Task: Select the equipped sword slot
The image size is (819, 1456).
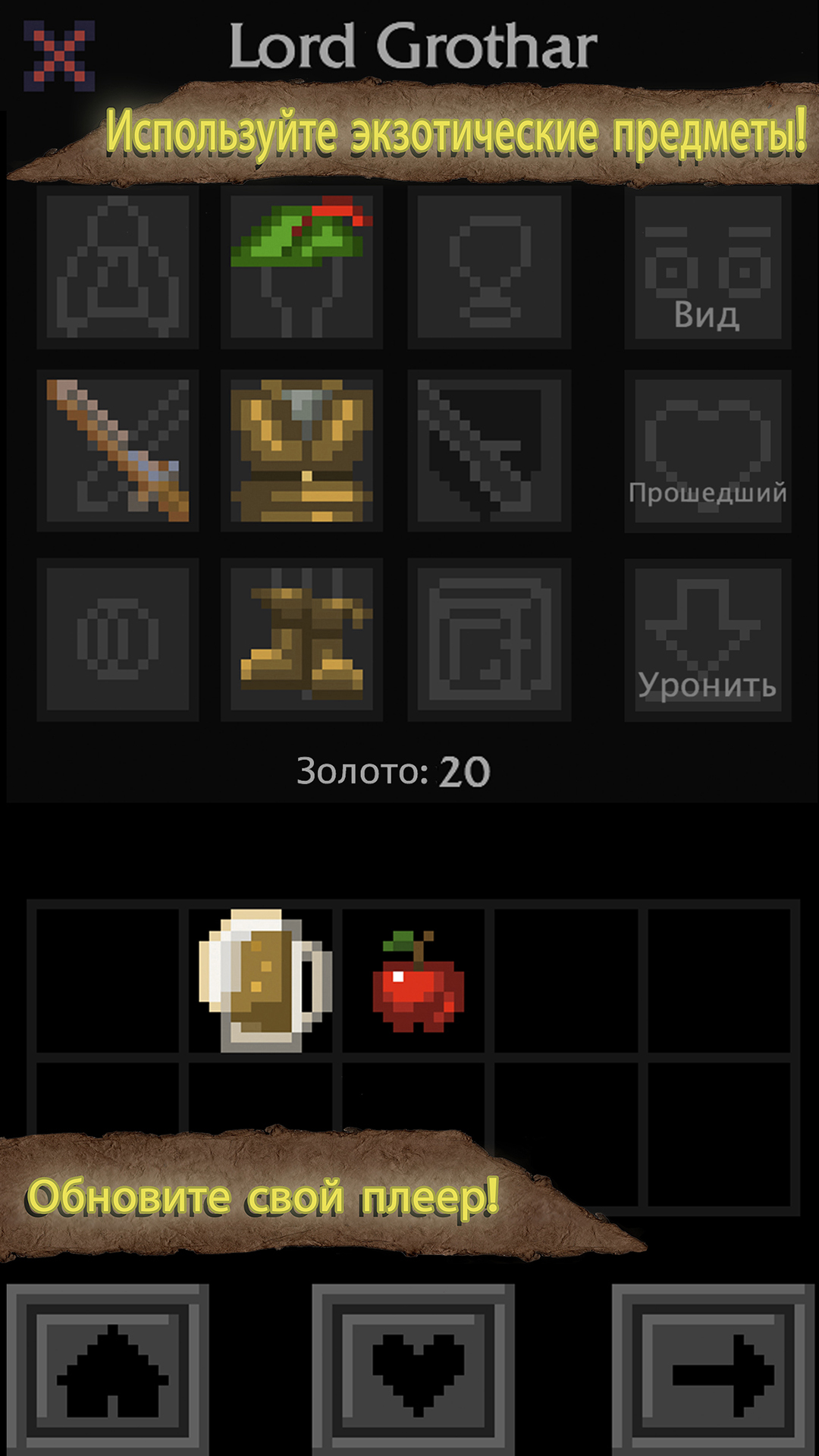Action: pos(118,452)
